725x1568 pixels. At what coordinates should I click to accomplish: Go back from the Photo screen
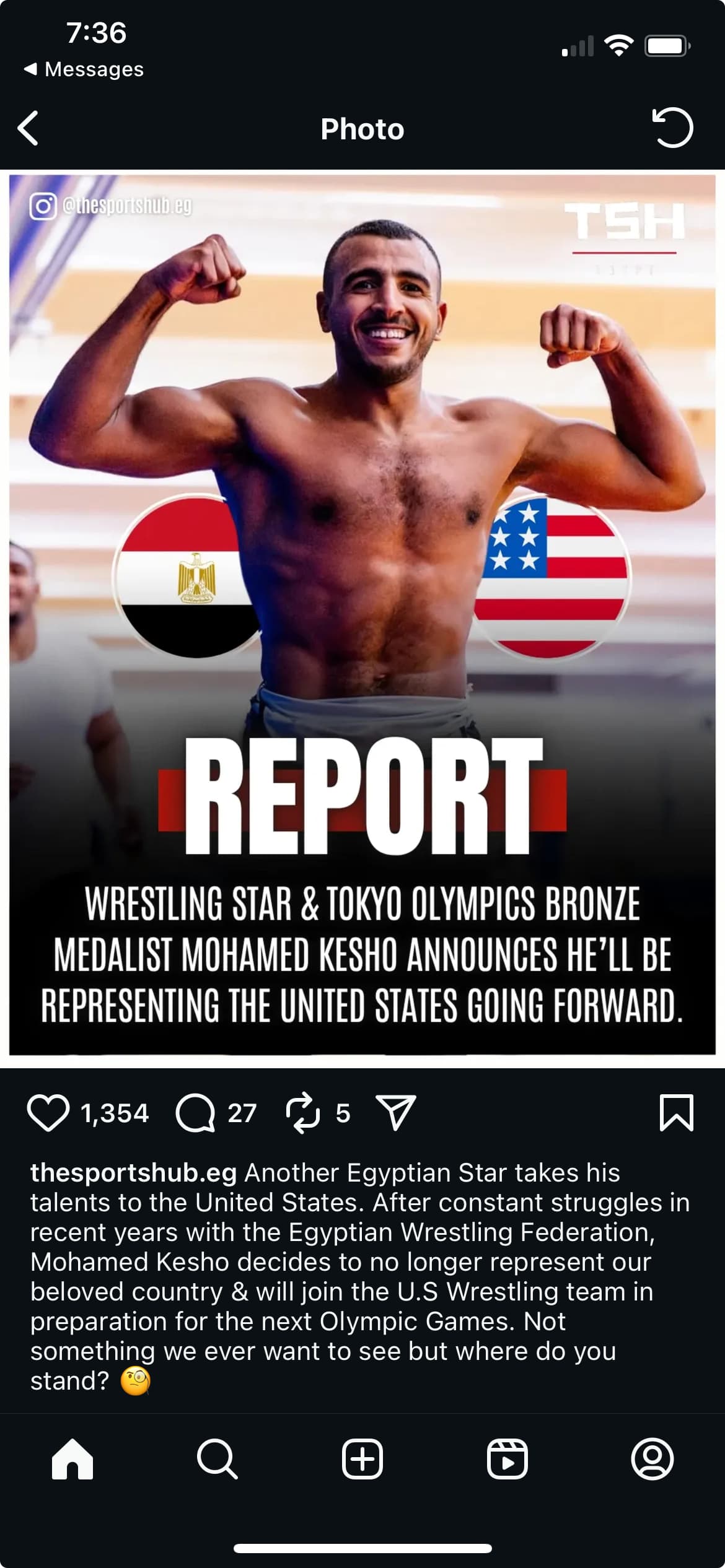(29, 128)
